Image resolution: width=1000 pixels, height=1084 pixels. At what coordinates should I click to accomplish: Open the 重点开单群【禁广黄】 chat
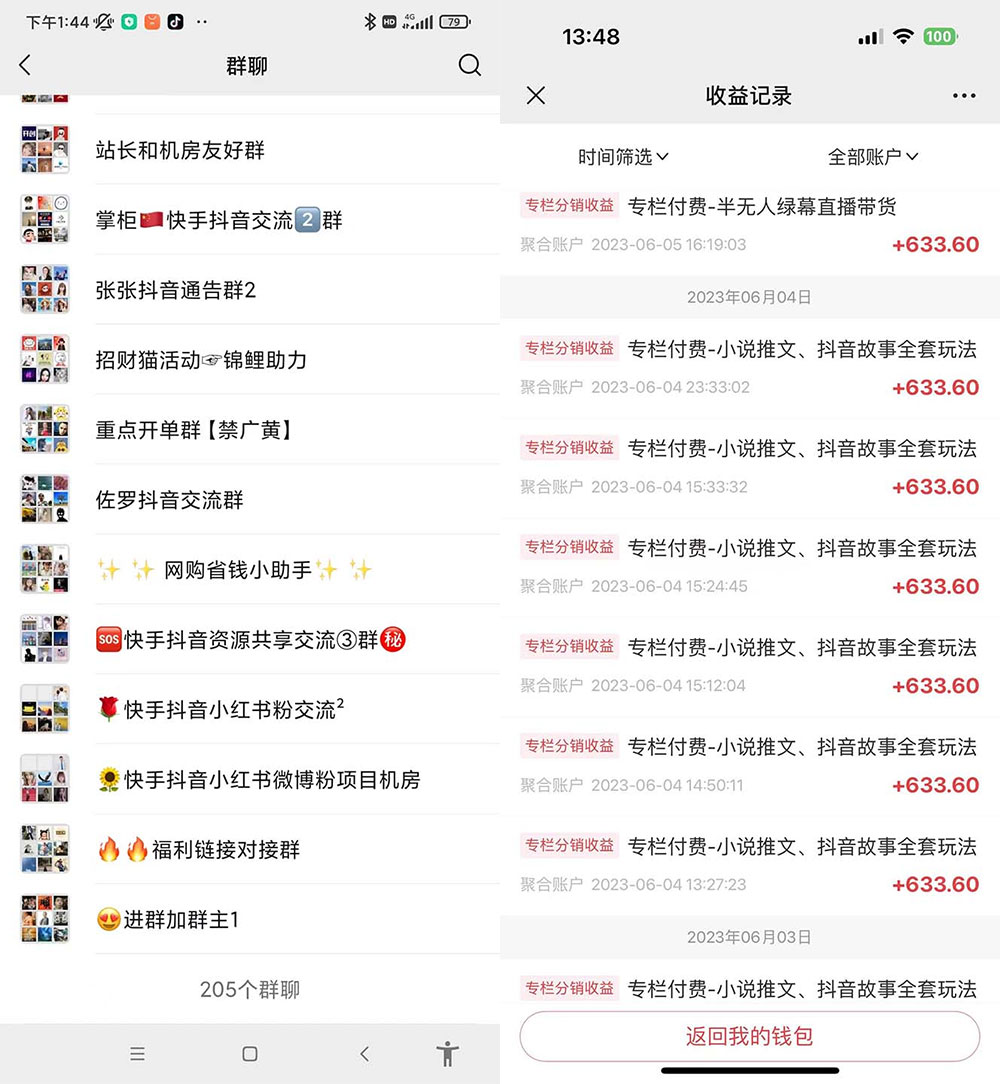click(x=250, y=430)
